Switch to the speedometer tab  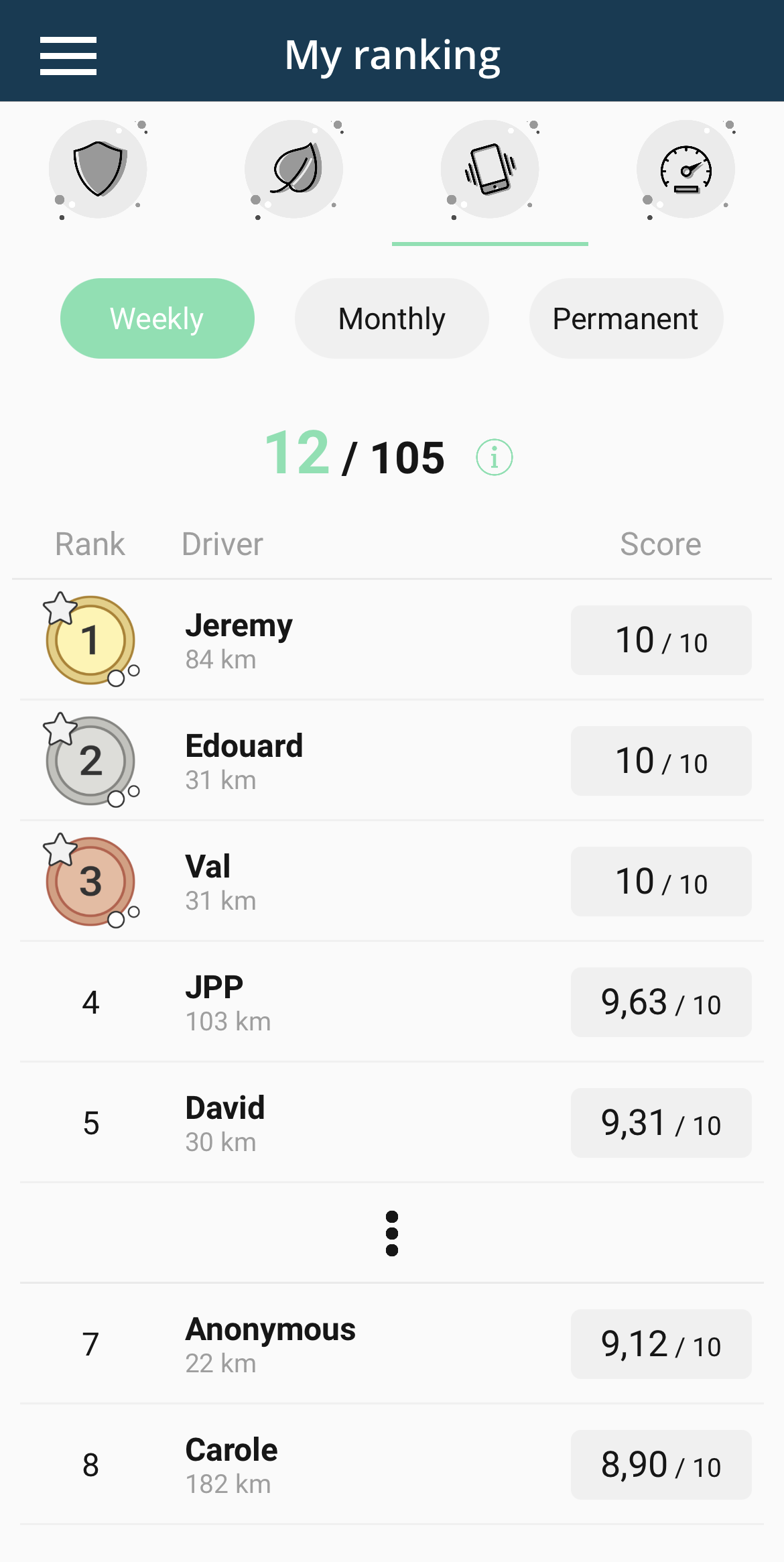point(685,169)
